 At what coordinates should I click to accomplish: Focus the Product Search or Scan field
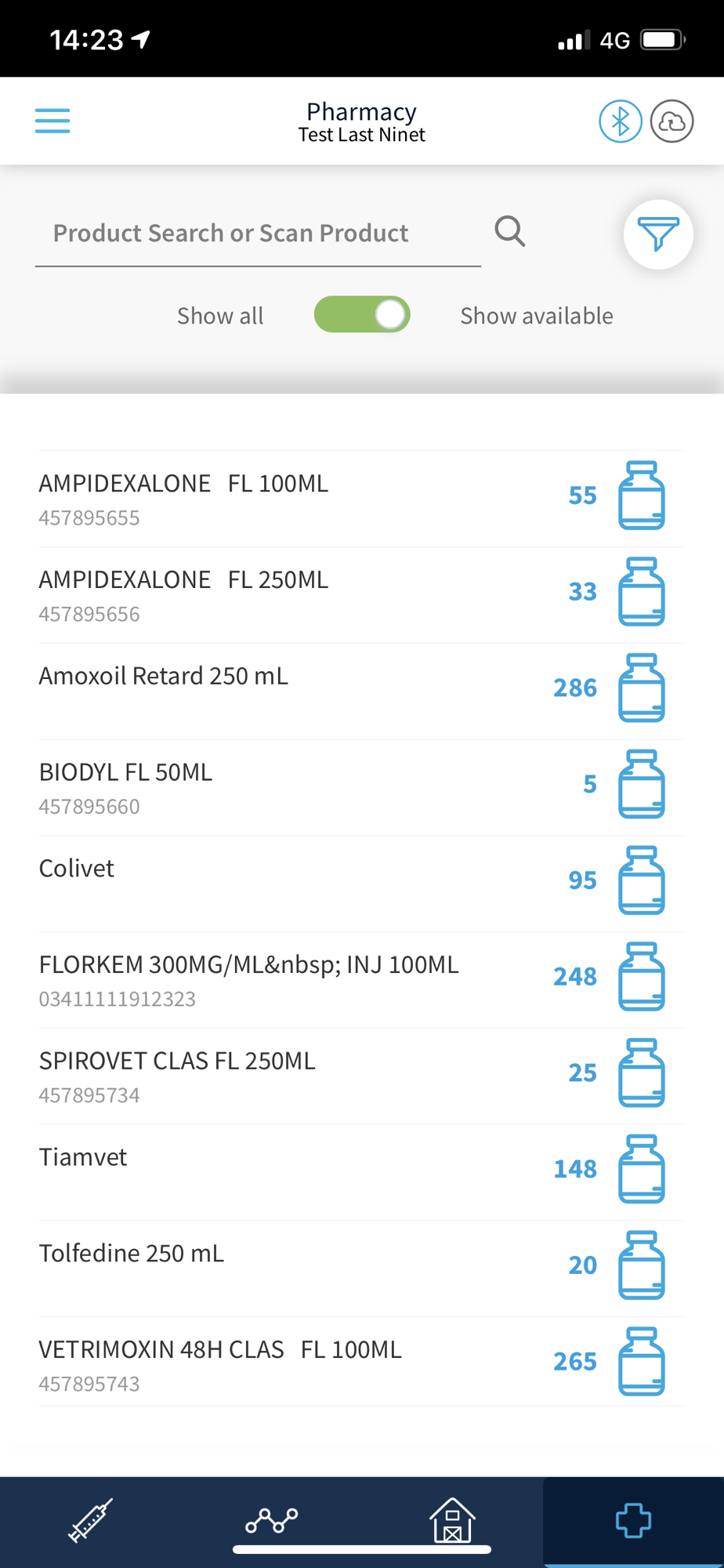[x=258, y=234]
